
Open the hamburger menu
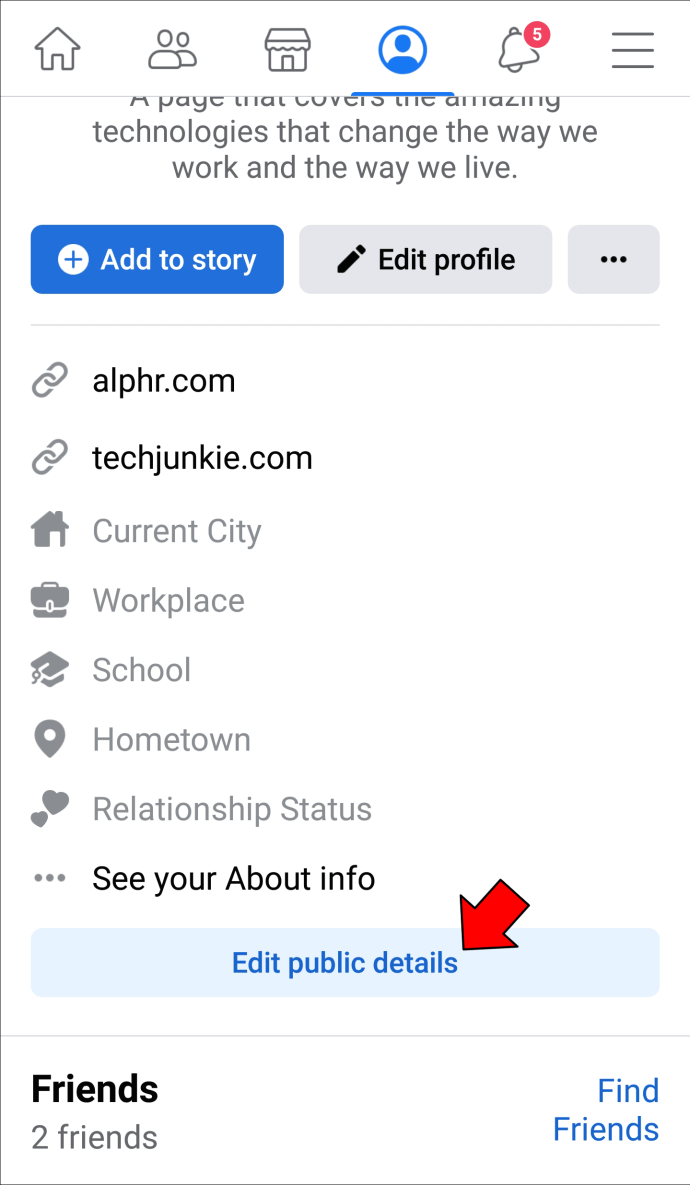coord(633,50)
